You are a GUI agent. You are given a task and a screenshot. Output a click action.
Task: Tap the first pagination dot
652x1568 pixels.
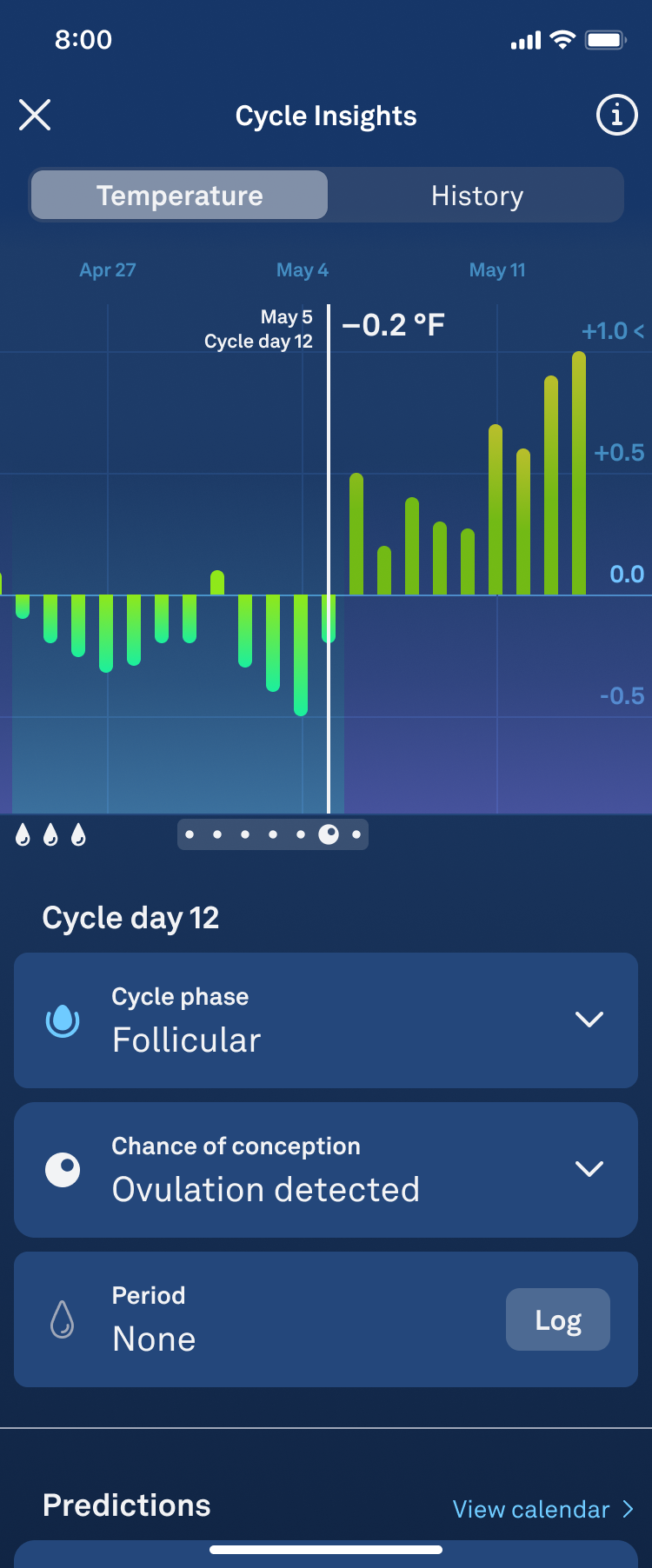(190, 834)
